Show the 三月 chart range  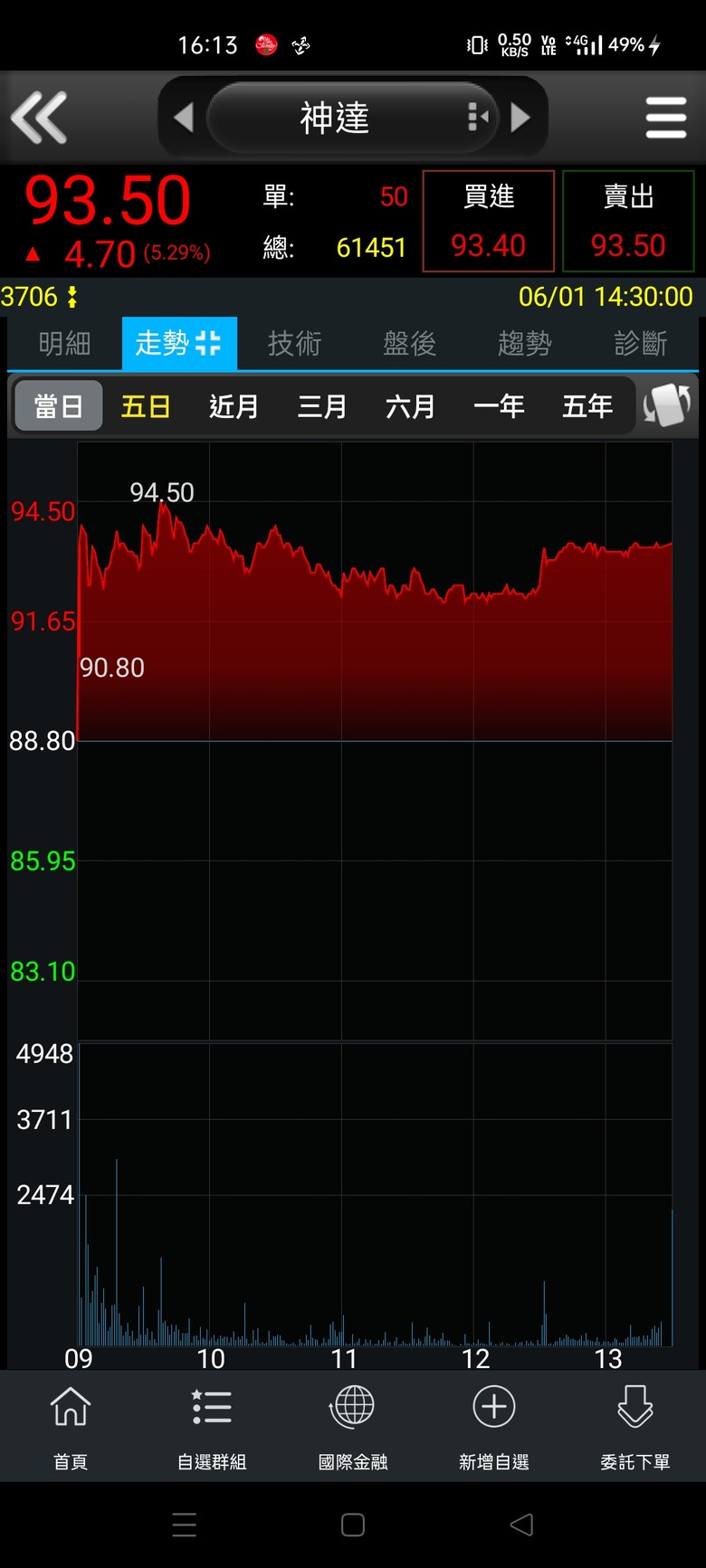click(x=322, y=406)
